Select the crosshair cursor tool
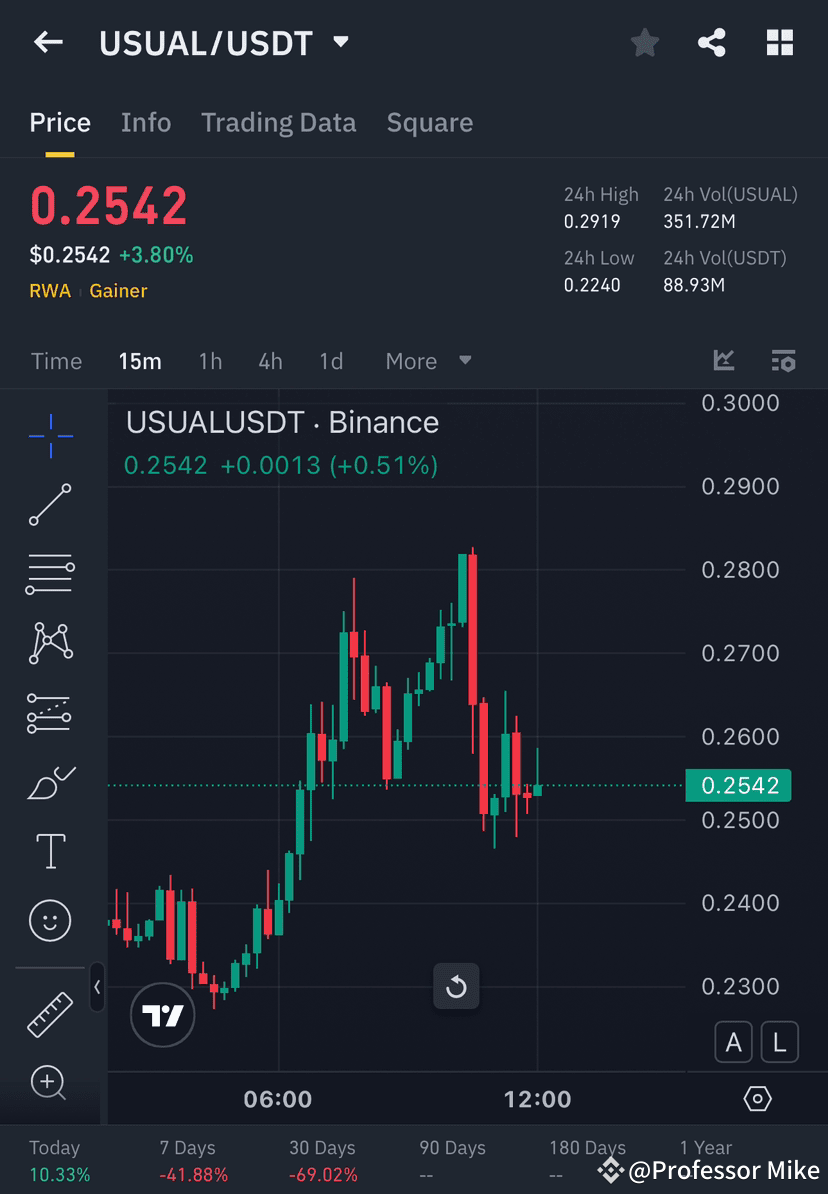The height and width of the screenshot is (1194, 828). 50,435
